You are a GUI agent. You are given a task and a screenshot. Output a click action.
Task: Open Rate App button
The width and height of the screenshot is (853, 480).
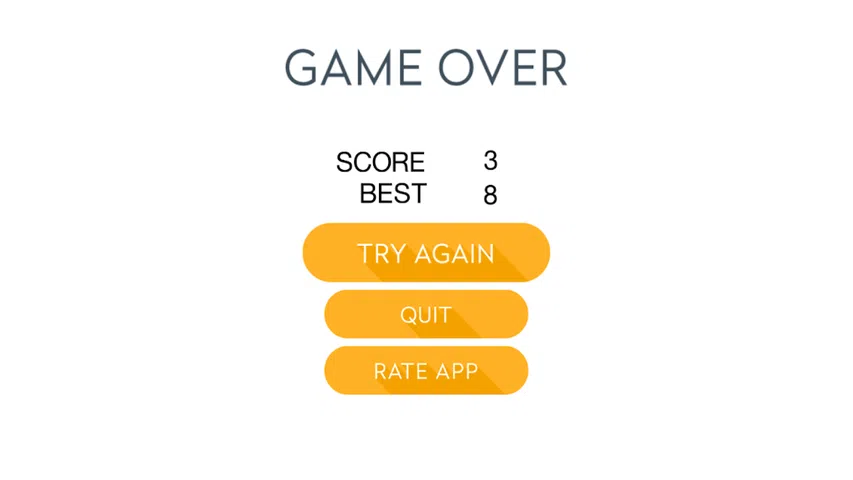pyautogui.click(x=426, y=371)
